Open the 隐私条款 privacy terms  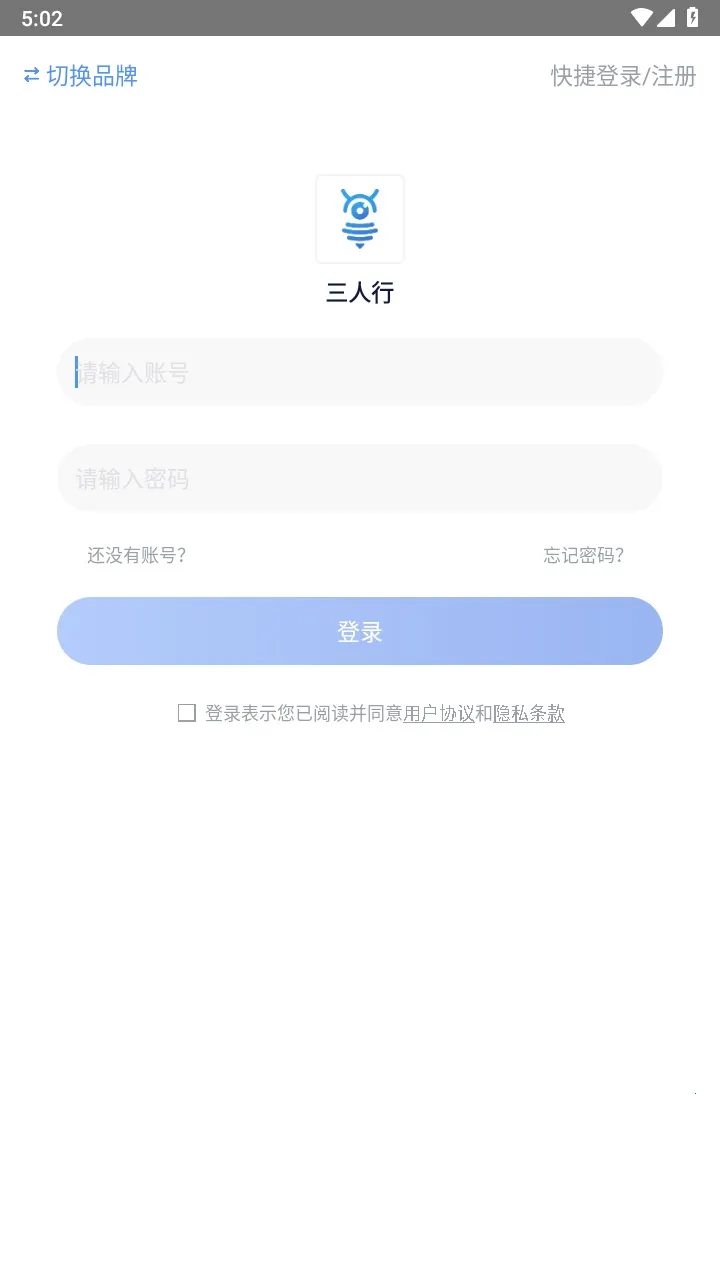pyautogui.click(x=528, y=712)
